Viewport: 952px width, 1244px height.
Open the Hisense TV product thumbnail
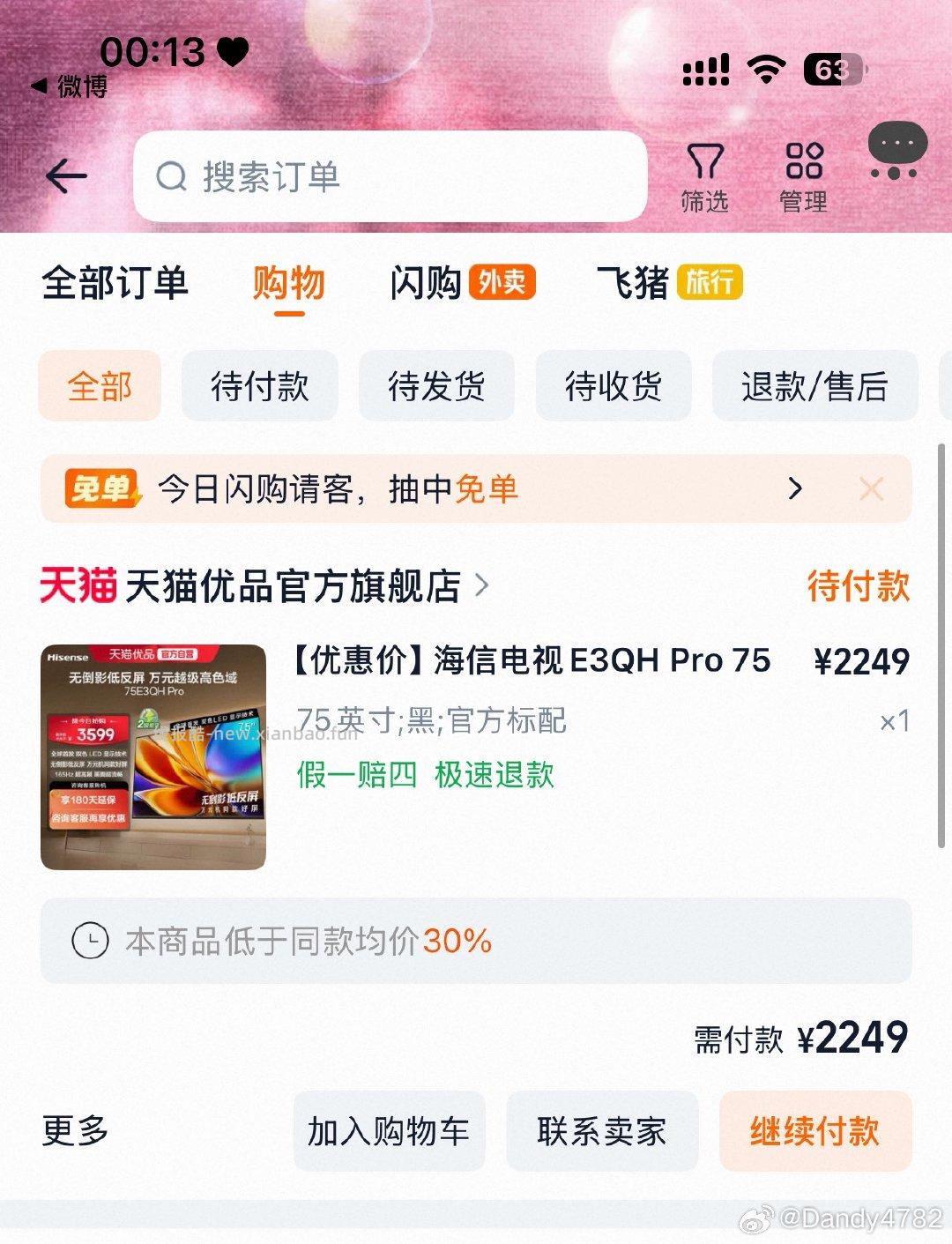coord(152,756)
